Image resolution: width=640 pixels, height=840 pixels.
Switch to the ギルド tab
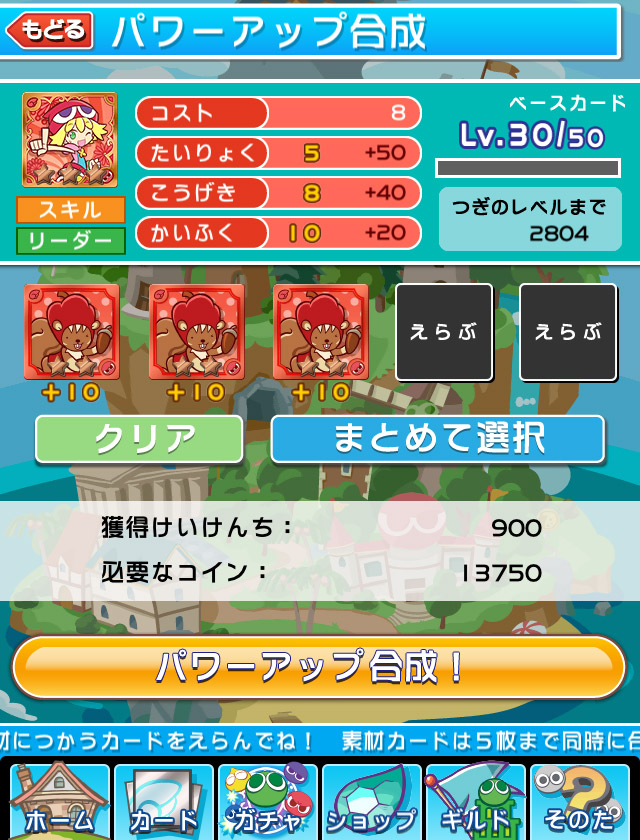pos(475,802)
